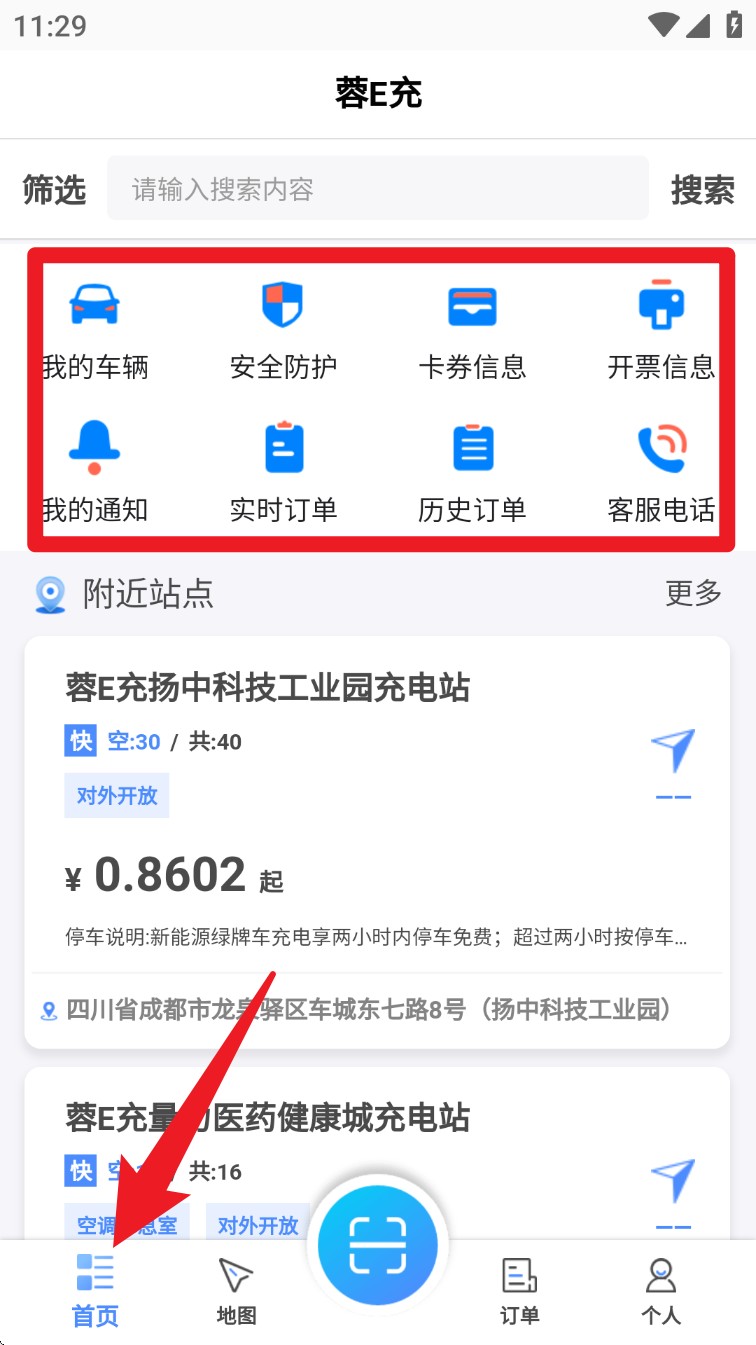Focus the search content input field
This screenshot has width=756, height=1345.
tap(378, 189)
